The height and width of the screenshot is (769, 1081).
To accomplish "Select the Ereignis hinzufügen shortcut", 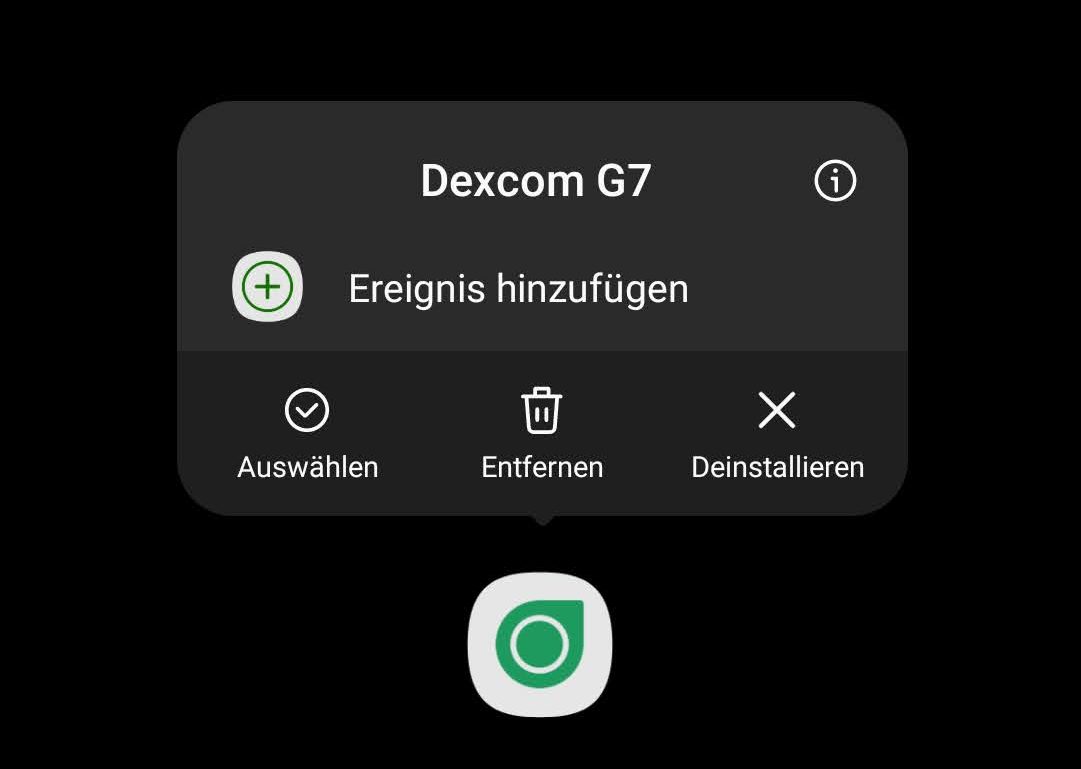I will tap(518, 289).
